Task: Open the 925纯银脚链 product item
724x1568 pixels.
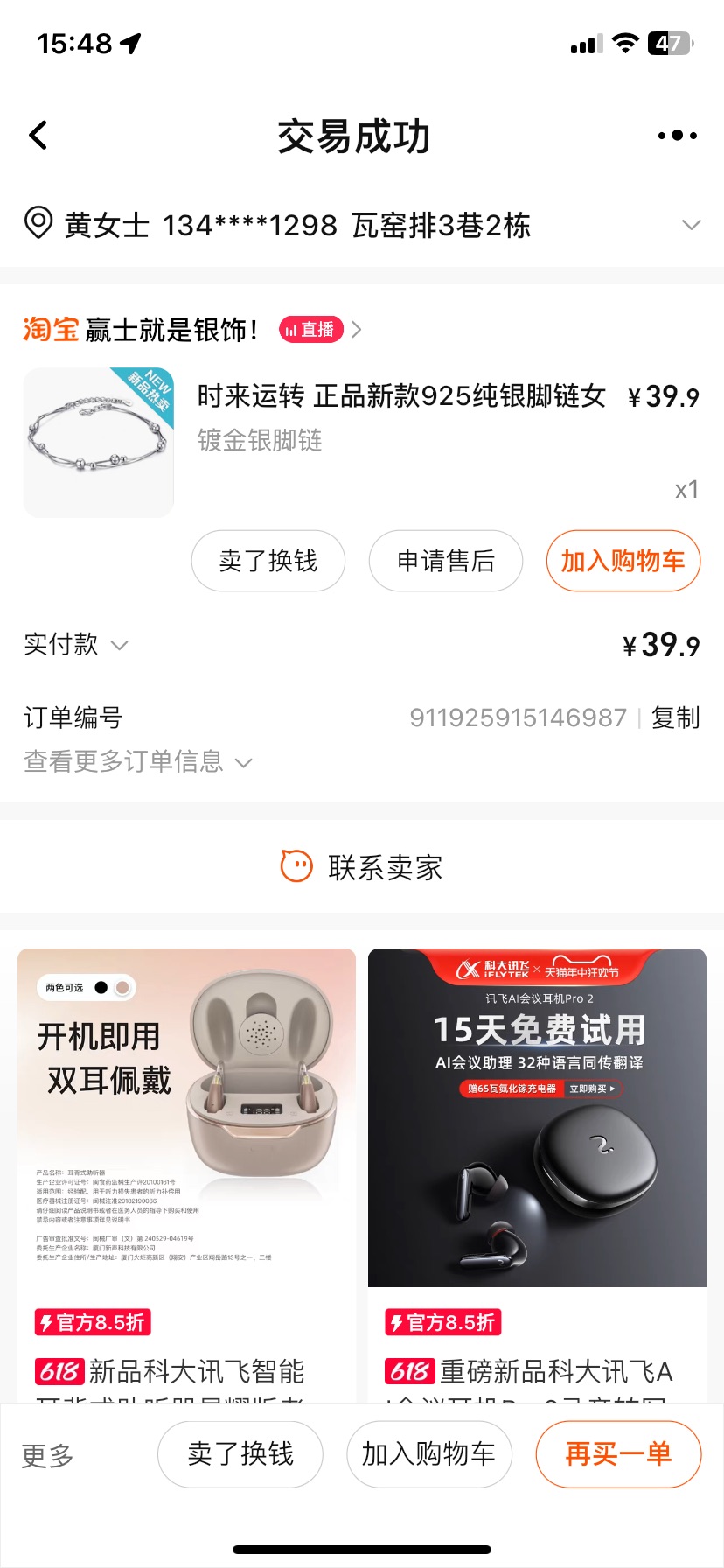Action: (x=361, y=442)
